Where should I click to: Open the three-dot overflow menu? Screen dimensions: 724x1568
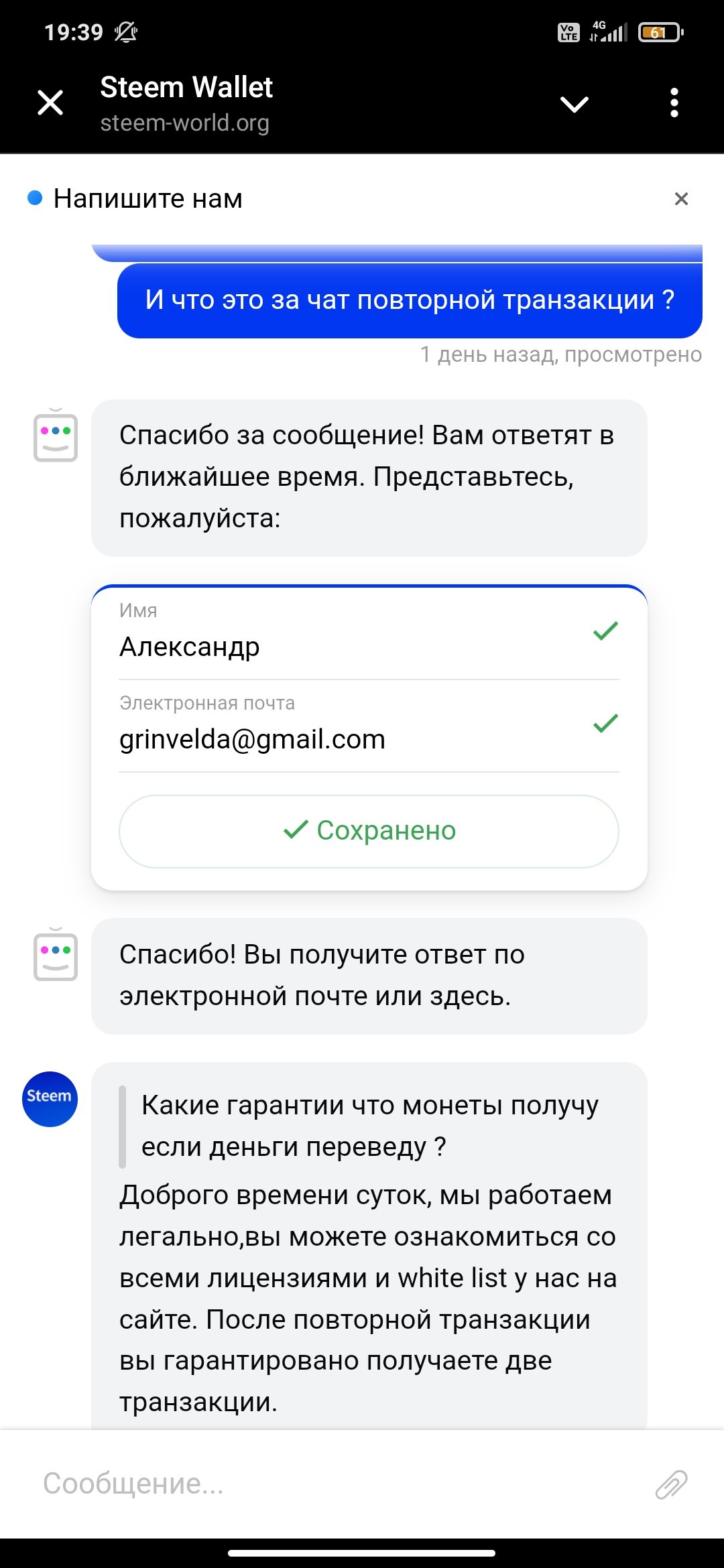click(674, 103)
